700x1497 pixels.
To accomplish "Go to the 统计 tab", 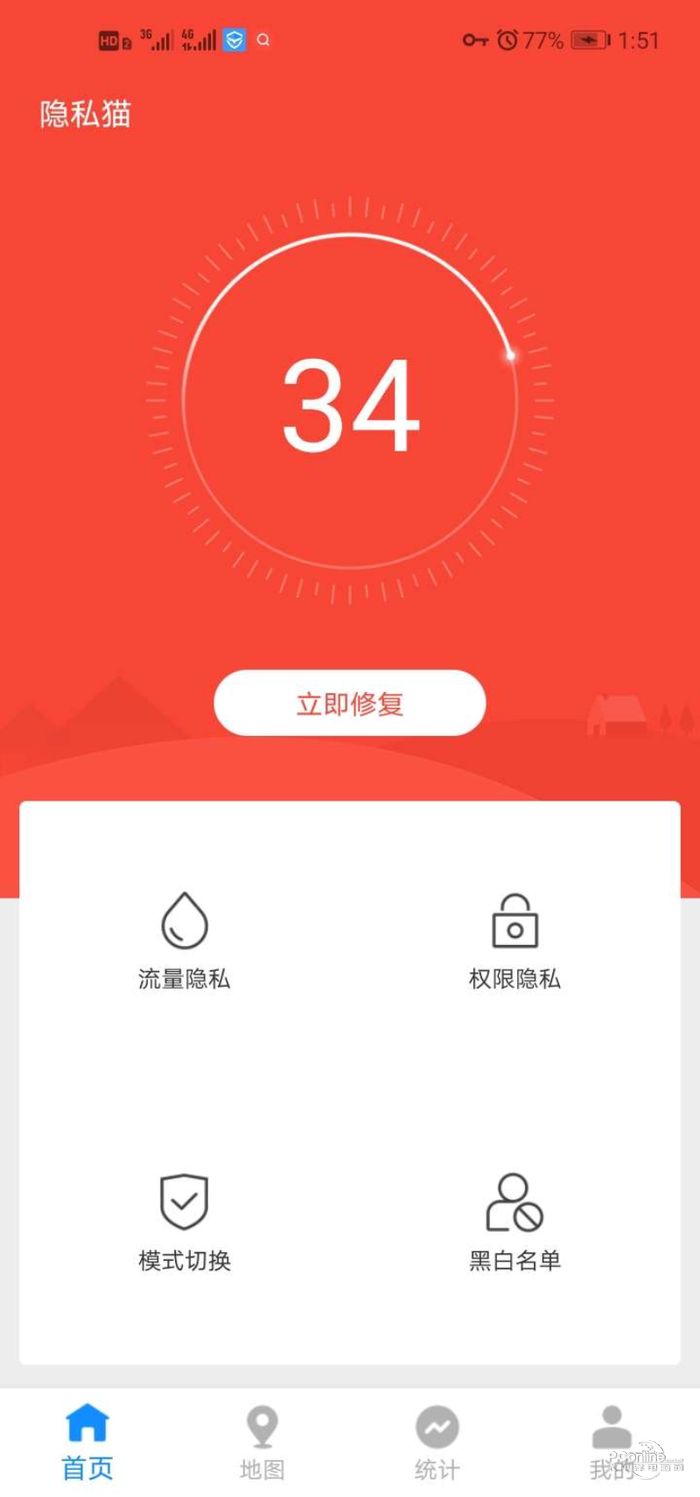I will point(437,1441).
